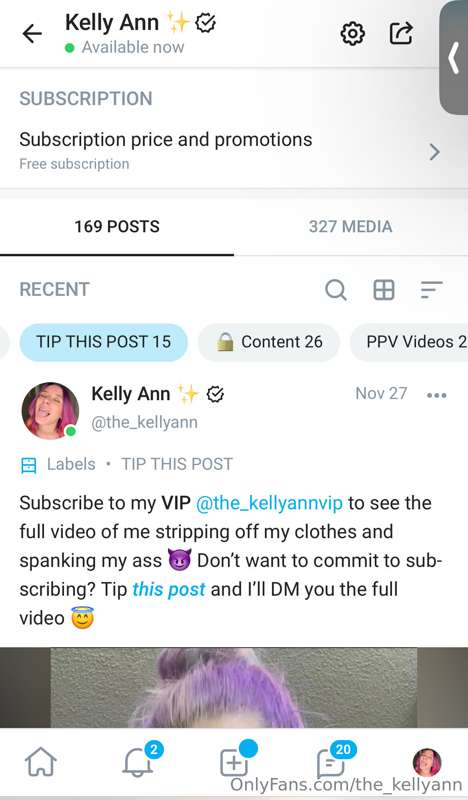Select the 169 Posts tab

click(117, 227)
